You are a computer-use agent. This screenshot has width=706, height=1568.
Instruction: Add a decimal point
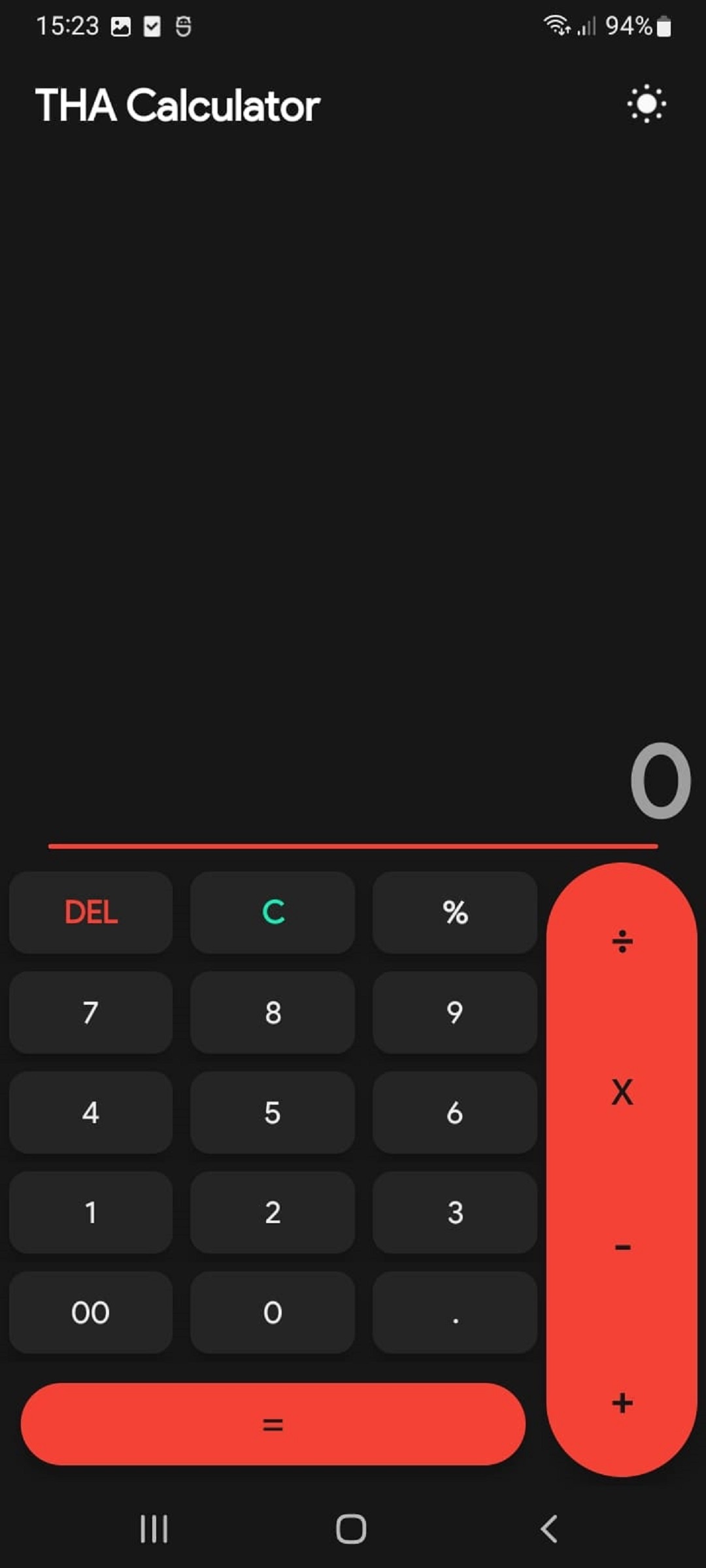(455, 1312)
